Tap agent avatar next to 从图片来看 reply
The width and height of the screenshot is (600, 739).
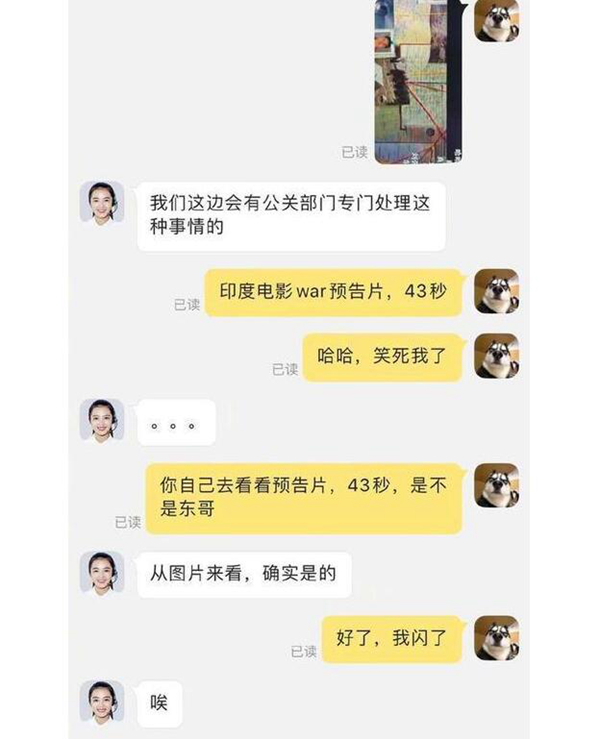pyautogui.click(x=101, y=573)
